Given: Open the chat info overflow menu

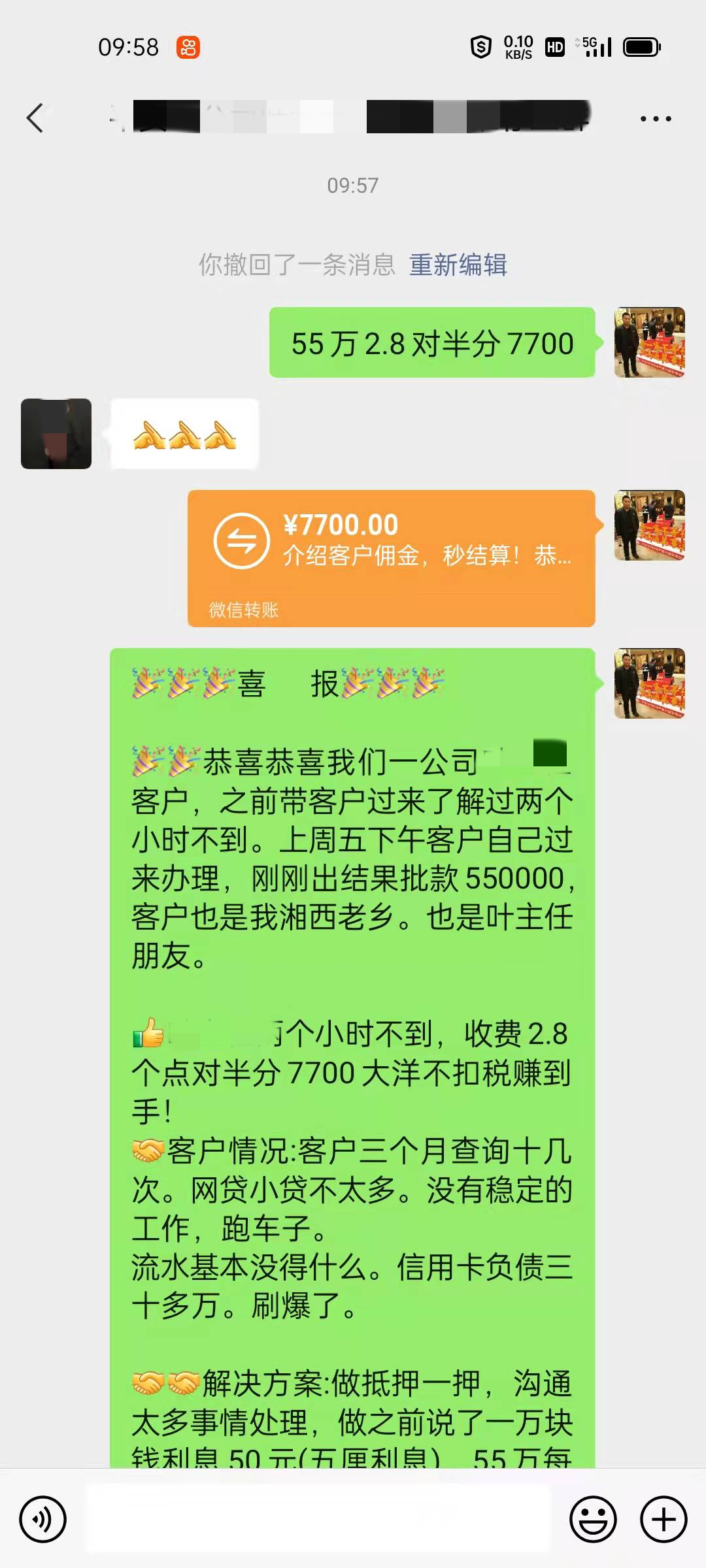Looking at the screenshot, I should coord(655,119).
